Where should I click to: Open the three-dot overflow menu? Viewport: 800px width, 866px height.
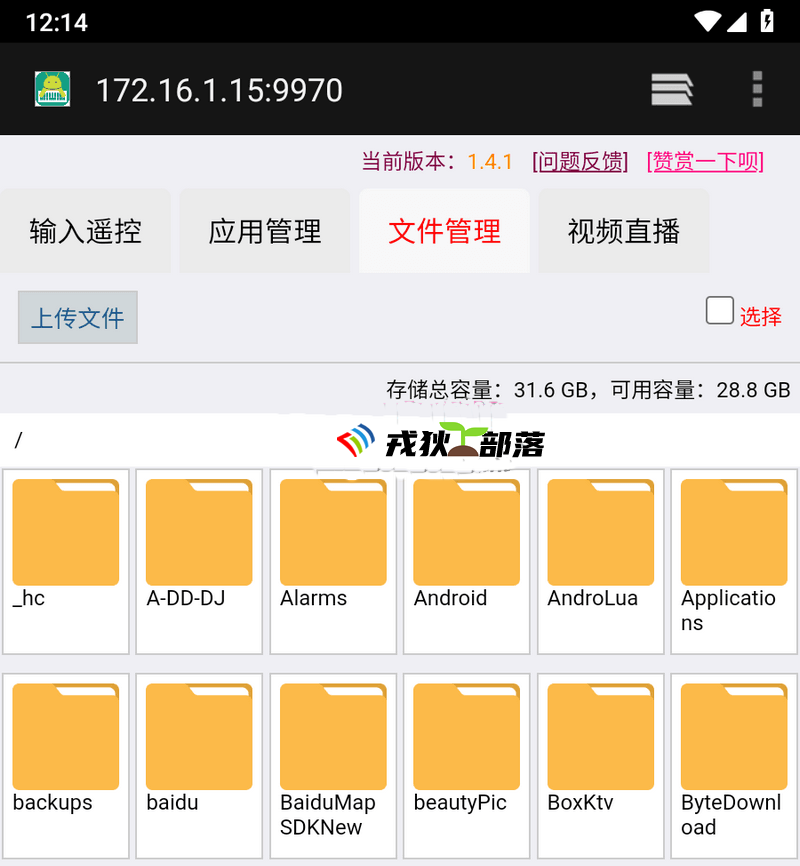point(757,89)
